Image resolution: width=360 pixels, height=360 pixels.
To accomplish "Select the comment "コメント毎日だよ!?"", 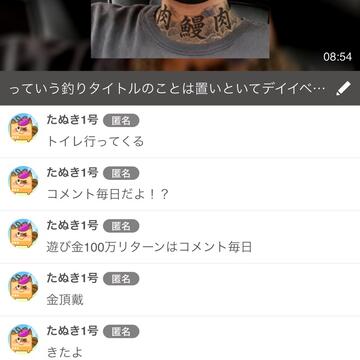I will (x=180, y=184).
